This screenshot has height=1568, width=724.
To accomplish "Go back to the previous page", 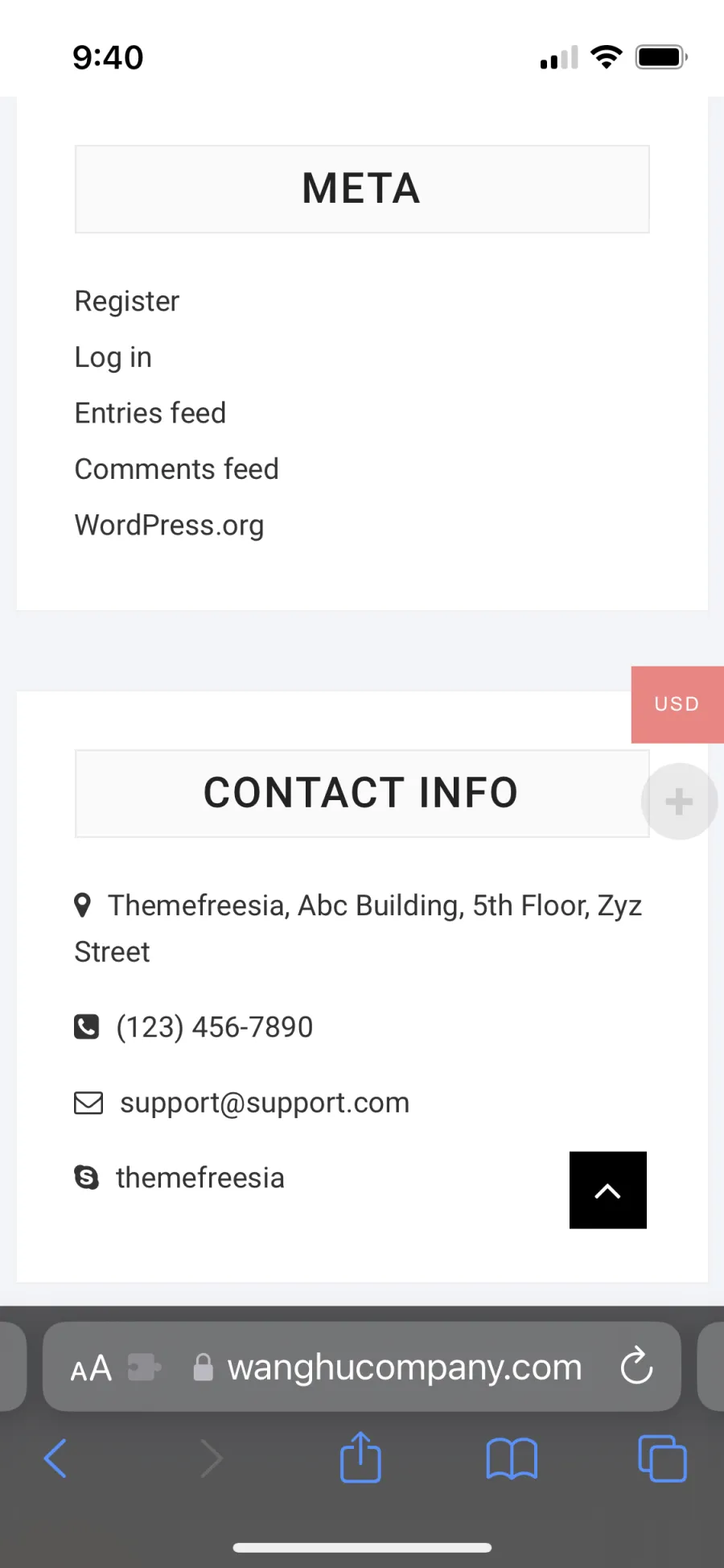I will pos(56,1459).
